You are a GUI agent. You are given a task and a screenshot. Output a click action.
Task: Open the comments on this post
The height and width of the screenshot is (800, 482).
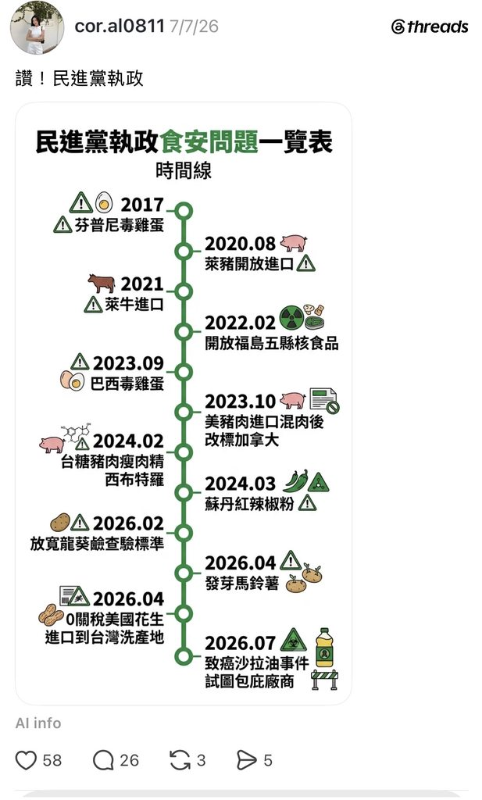pyautogui.click(x=103, y=760)
